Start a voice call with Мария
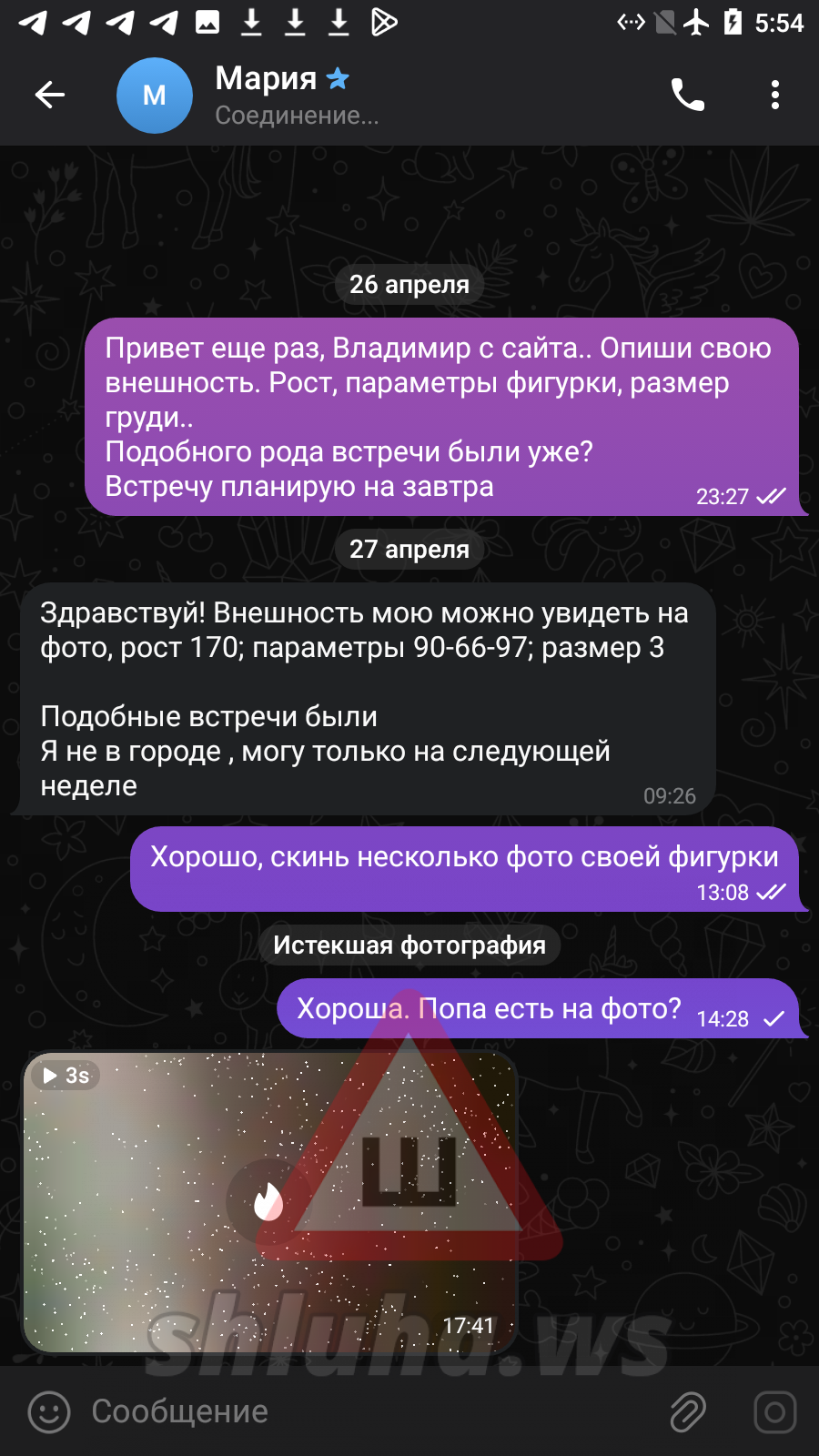 click(x=687, y=95)
